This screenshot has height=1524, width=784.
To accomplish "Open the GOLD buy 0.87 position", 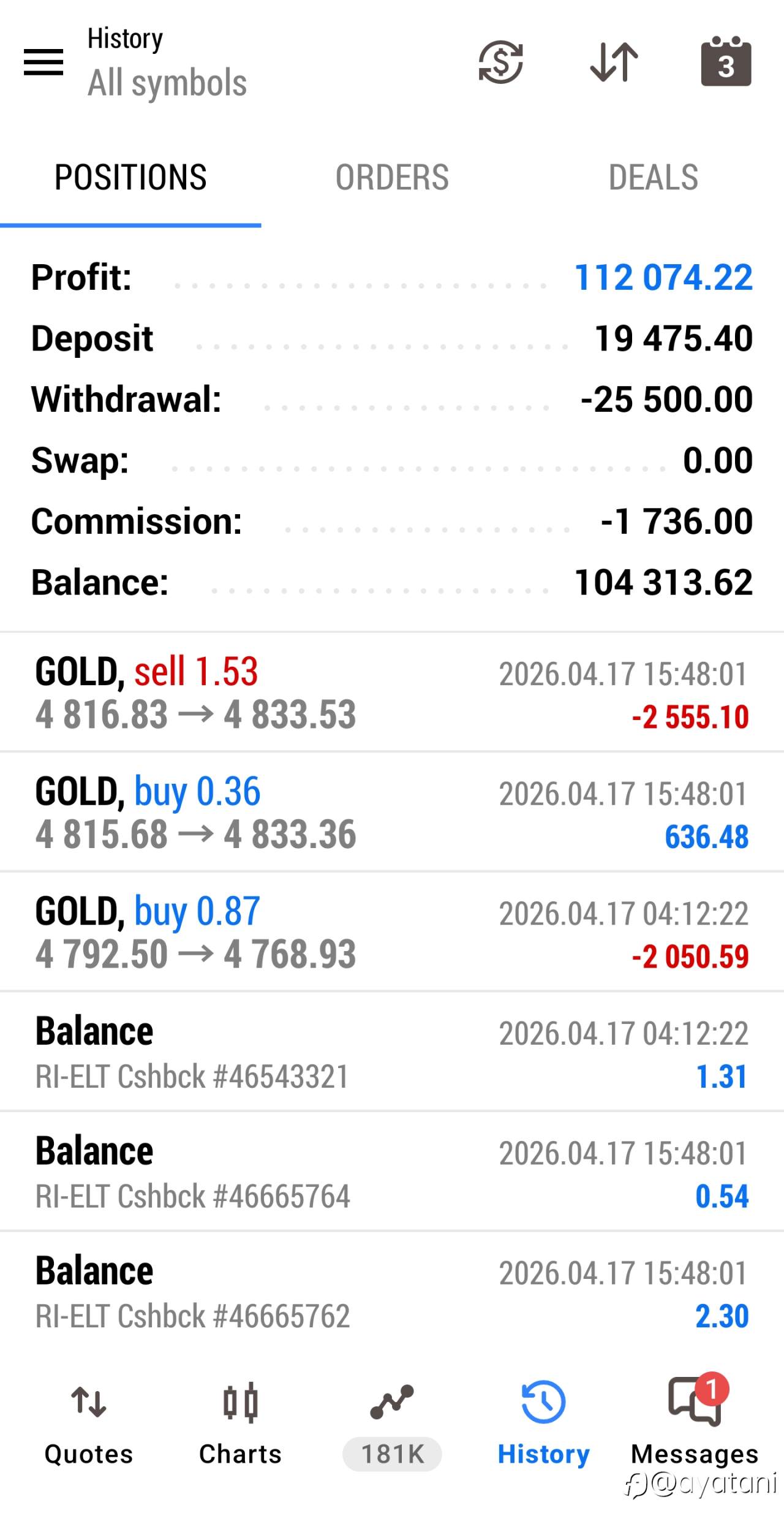I will pos(392,931).
